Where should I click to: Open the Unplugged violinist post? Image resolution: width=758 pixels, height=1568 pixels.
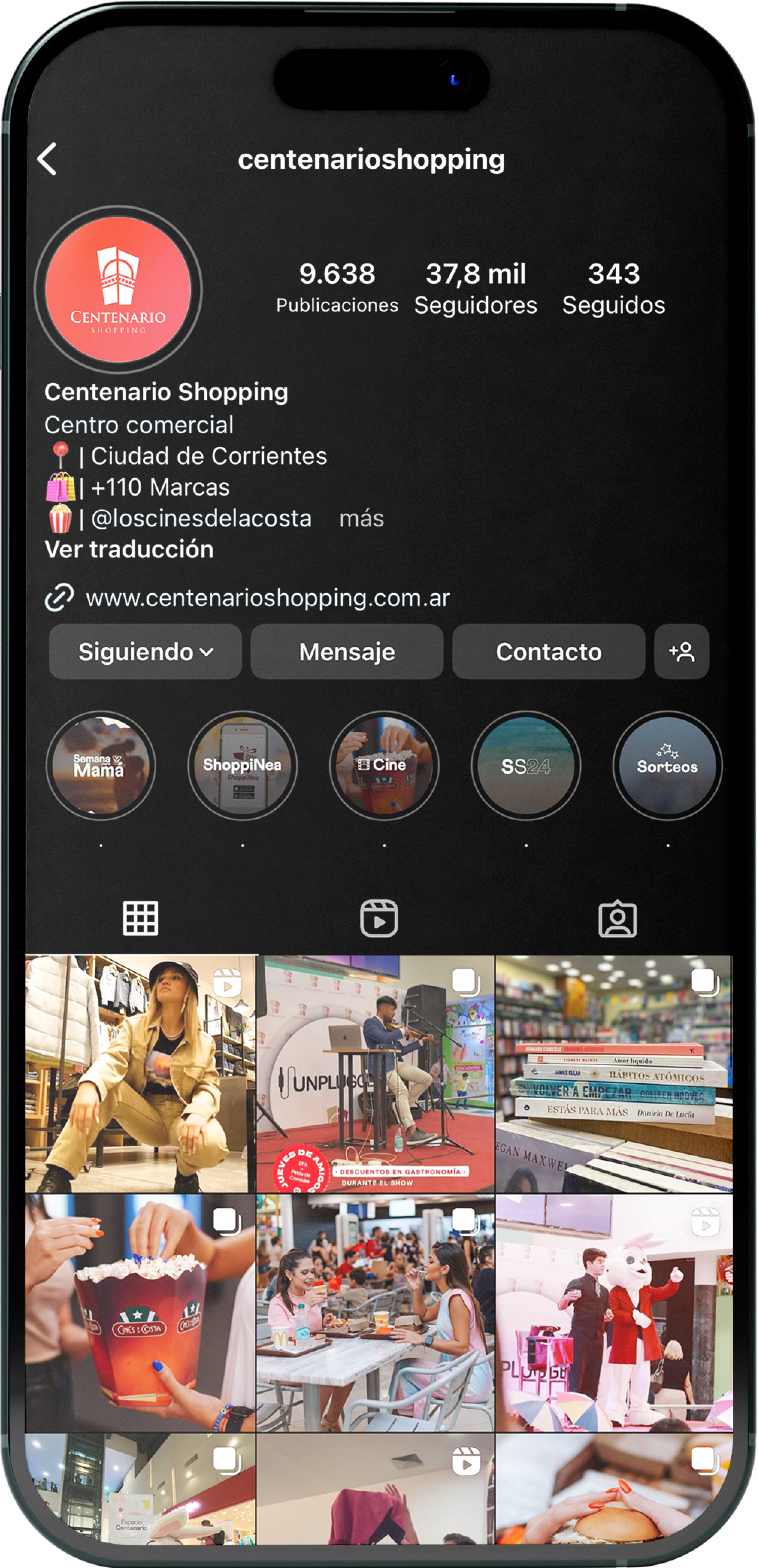point(375,1074)
